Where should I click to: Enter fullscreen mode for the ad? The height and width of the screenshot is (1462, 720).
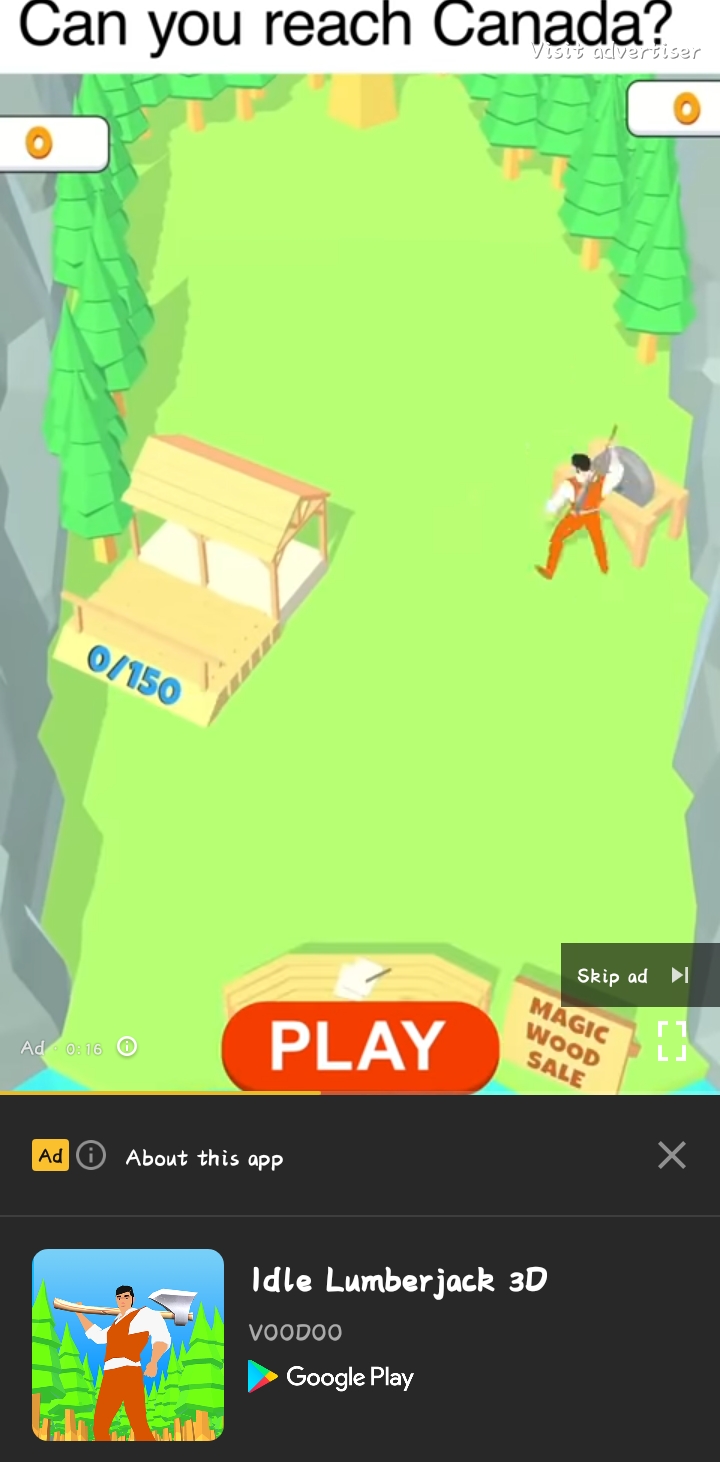coord(672,1041)
